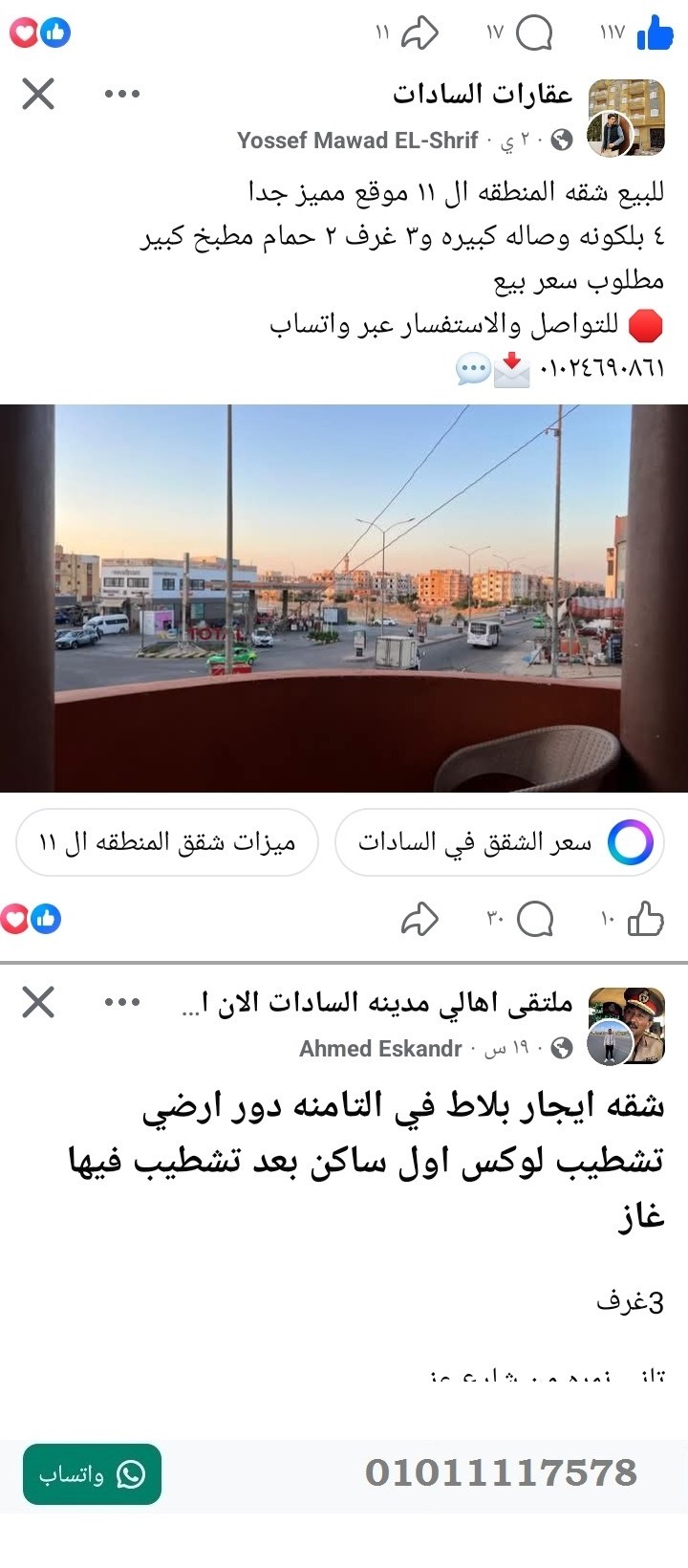This screenshot has height=1568, width=688.
Task: Open the Share arrow icon on Ahmed Eskandr's post
Action: click(419, 921)
